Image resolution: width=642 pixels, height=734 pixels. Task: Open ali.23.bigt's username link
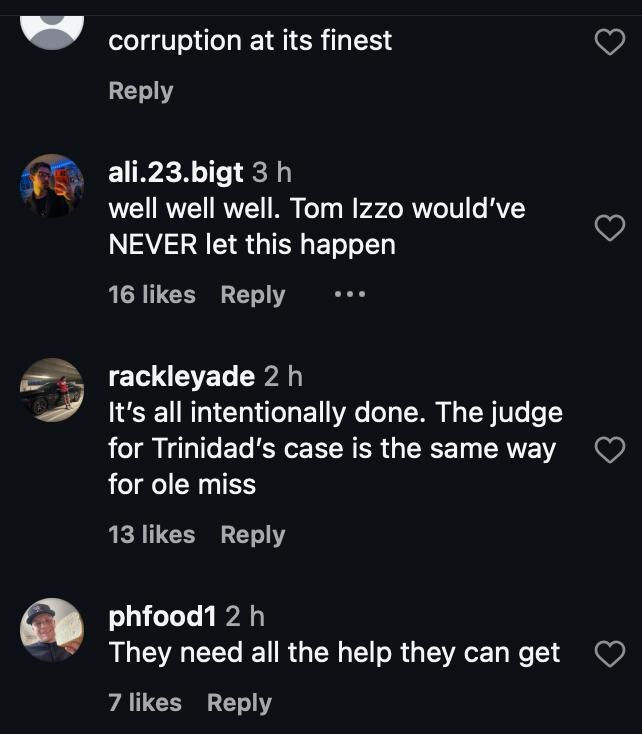175,172
